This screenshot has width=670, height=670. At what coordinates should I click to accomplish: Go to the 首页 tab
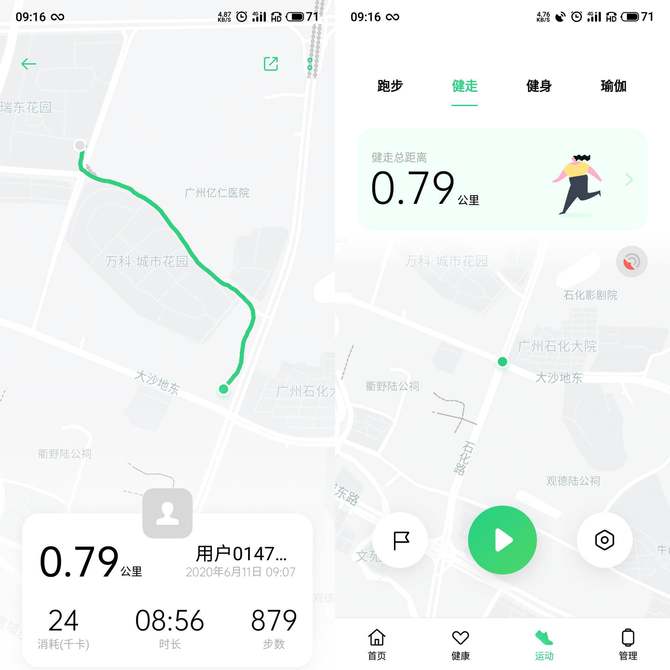pos(377,644)
